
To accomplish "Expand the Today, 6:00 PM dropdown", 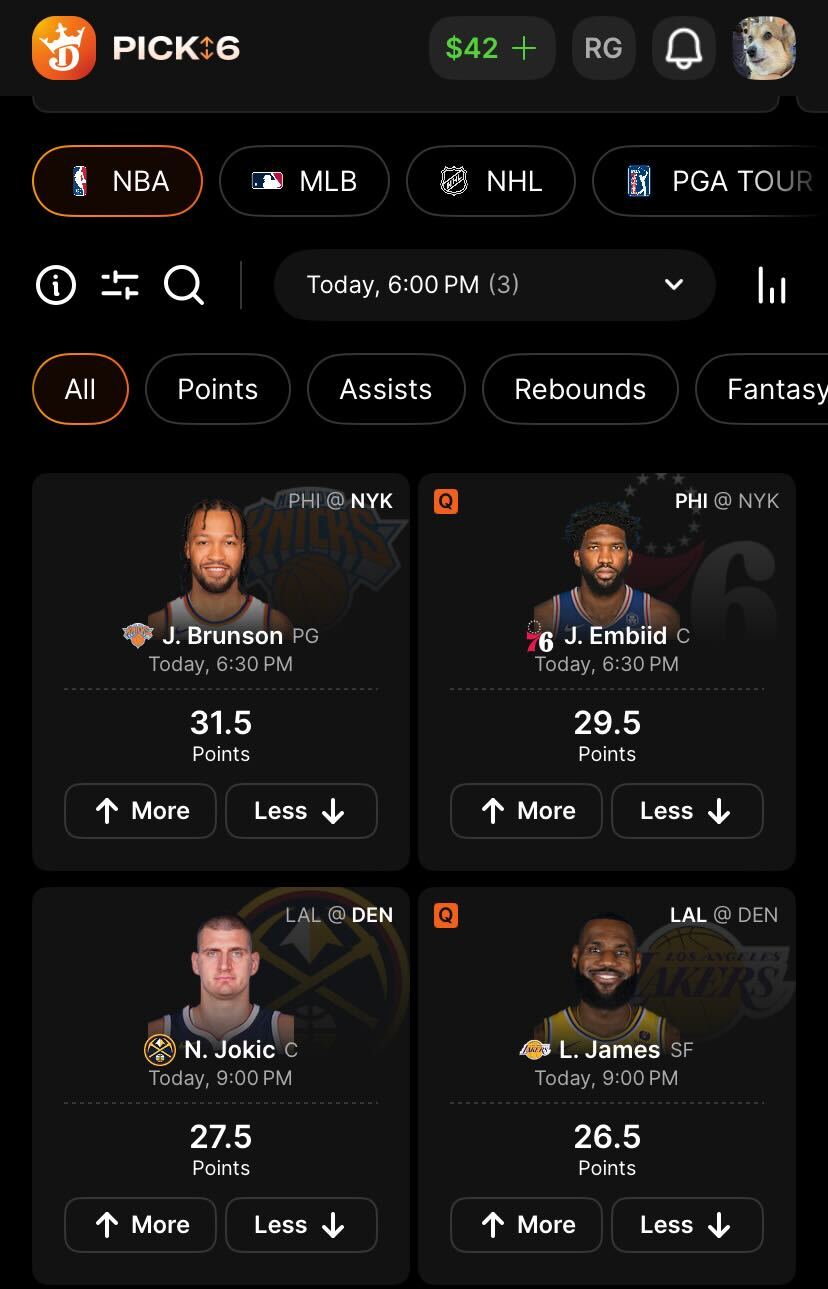I will [x=494, y=285].
